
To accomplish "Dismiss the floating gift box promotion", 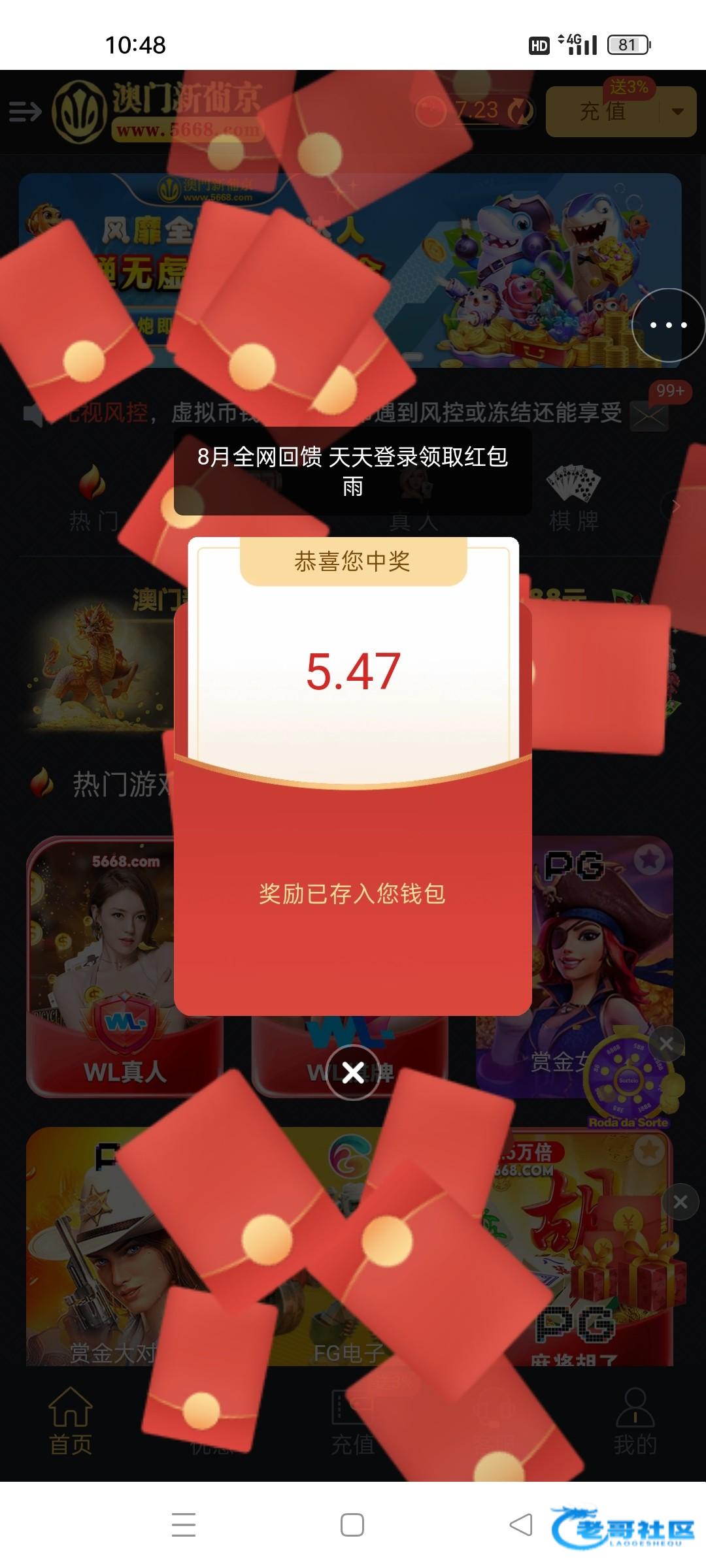I will [x=680, y=1201].
